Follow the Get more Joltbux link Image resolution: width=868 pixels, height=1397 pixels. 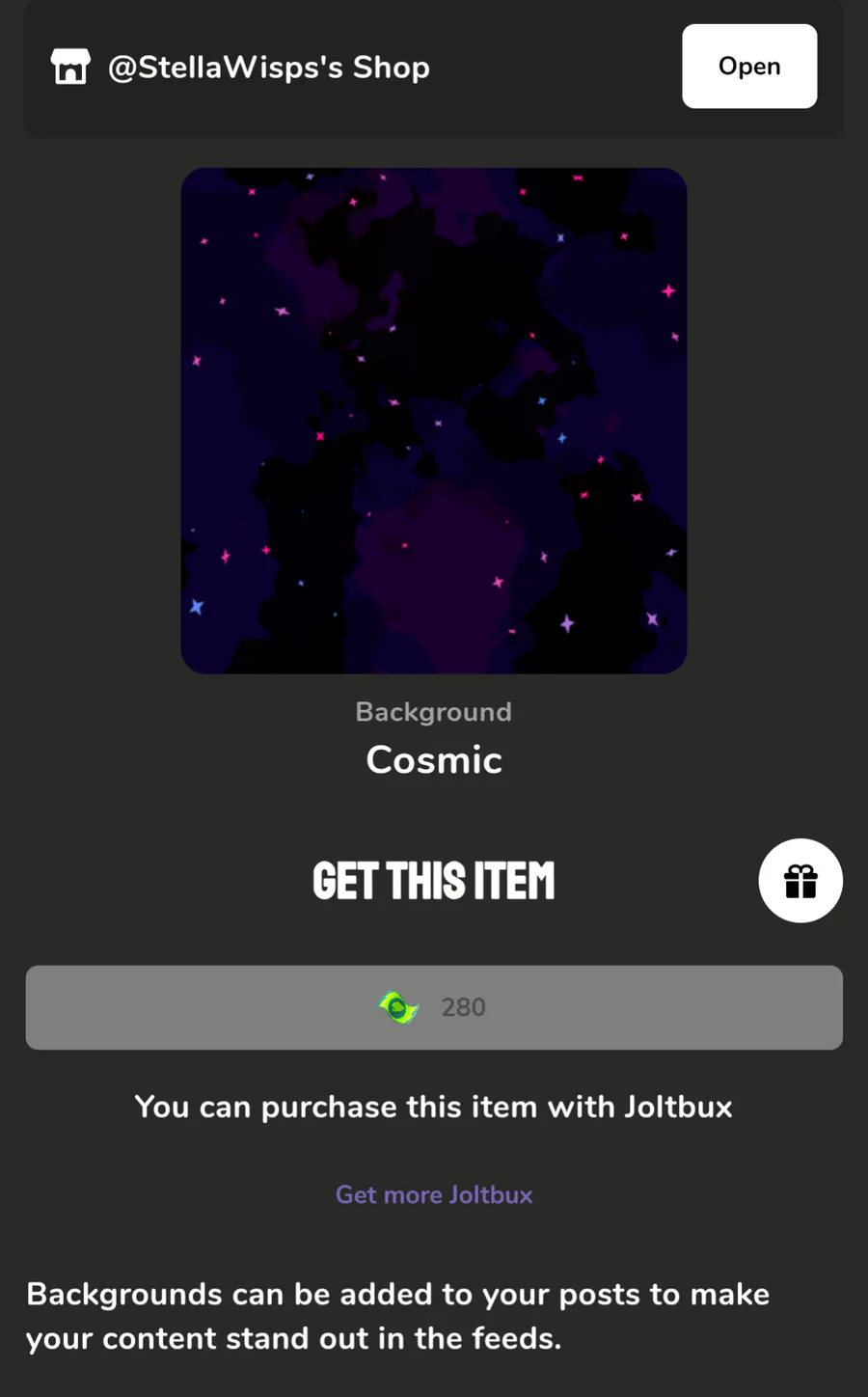(434, 1194)
